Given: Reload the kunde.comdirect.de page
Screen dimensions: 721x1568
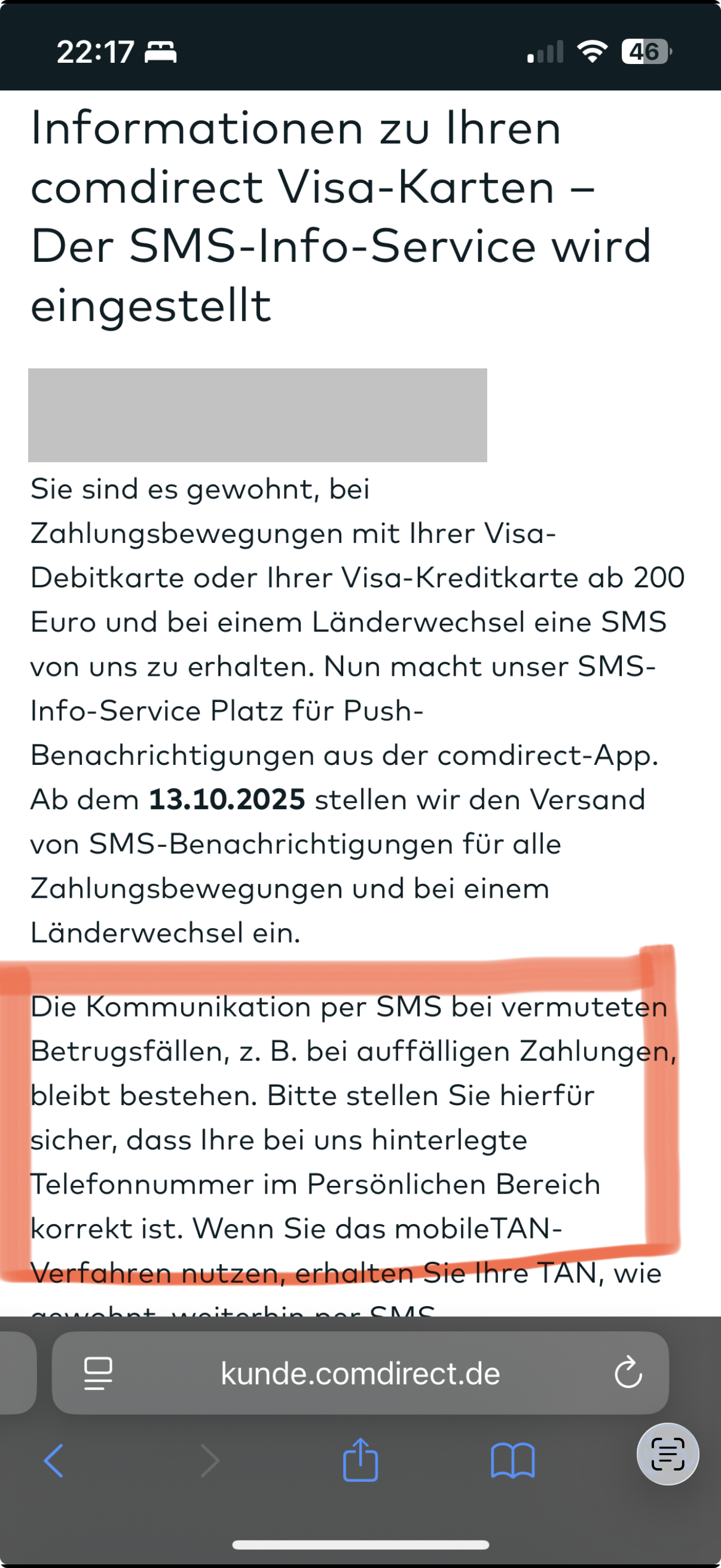Looking at the screenshot, I should pos(628,1373).
